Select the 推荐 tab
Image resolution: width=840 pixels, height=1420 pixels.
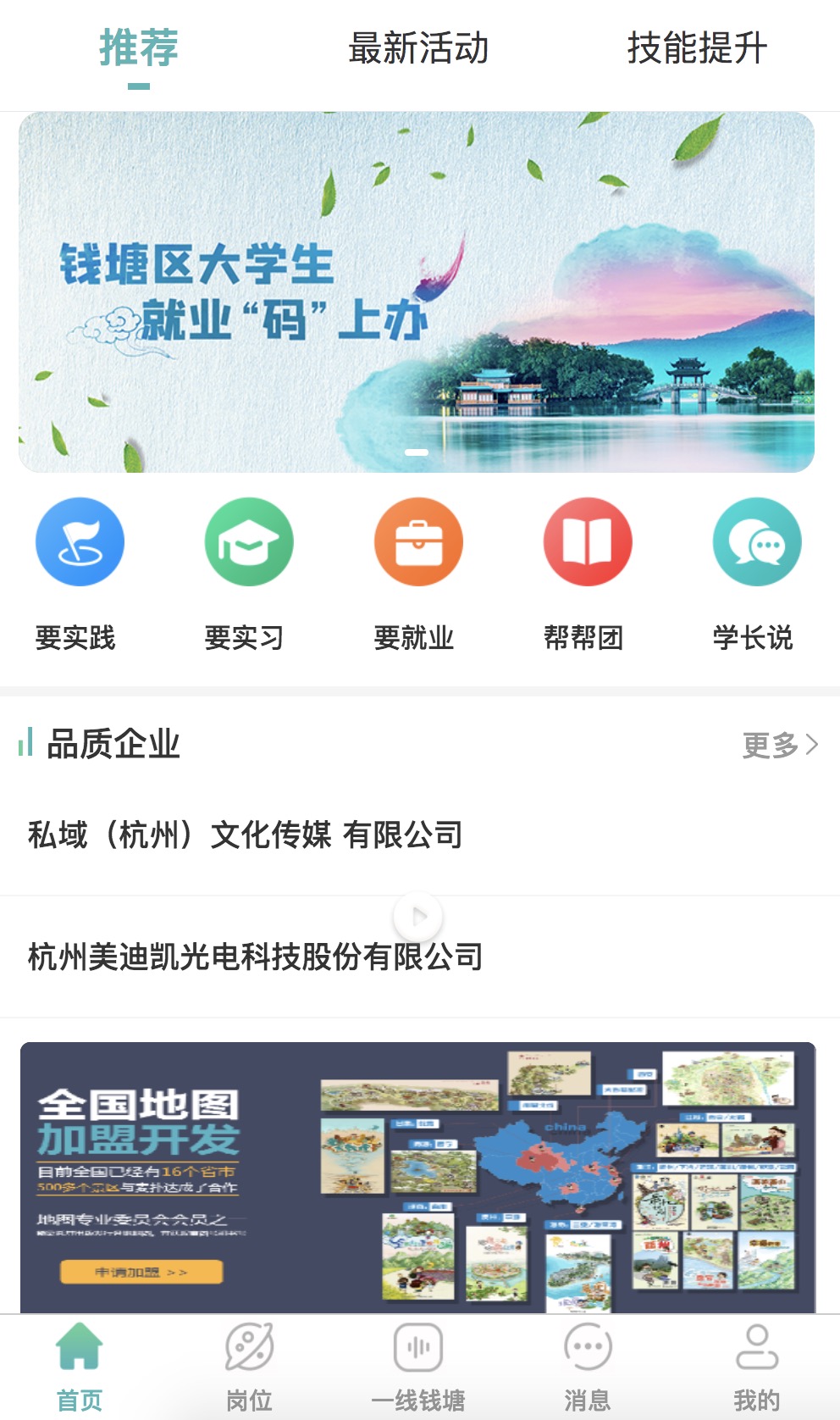139,48
